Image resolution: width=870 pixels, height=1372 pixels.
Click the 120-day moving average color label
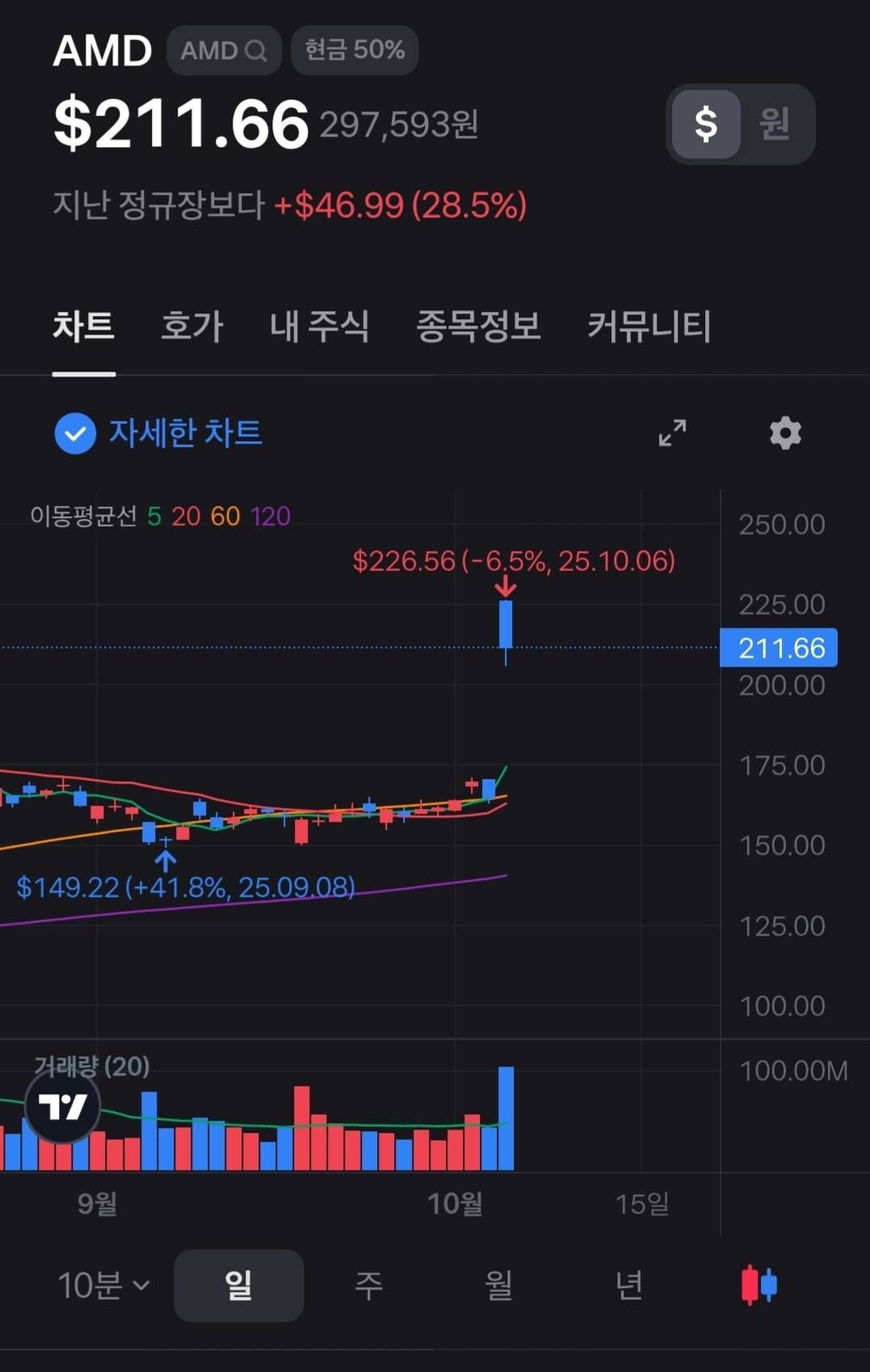click(x=271, y=515)
